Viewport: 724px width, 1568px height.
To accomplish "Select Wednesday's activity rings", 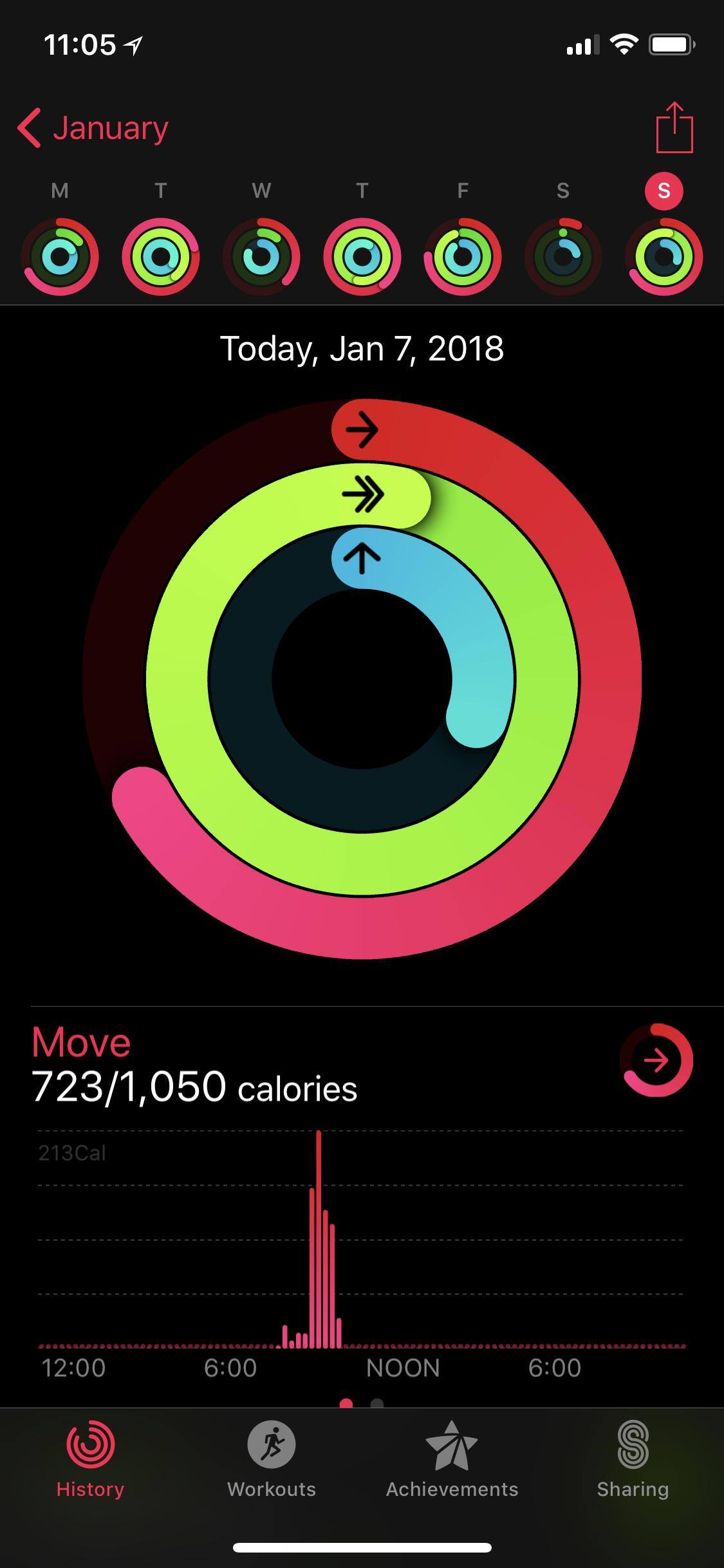I will (261, 256).
